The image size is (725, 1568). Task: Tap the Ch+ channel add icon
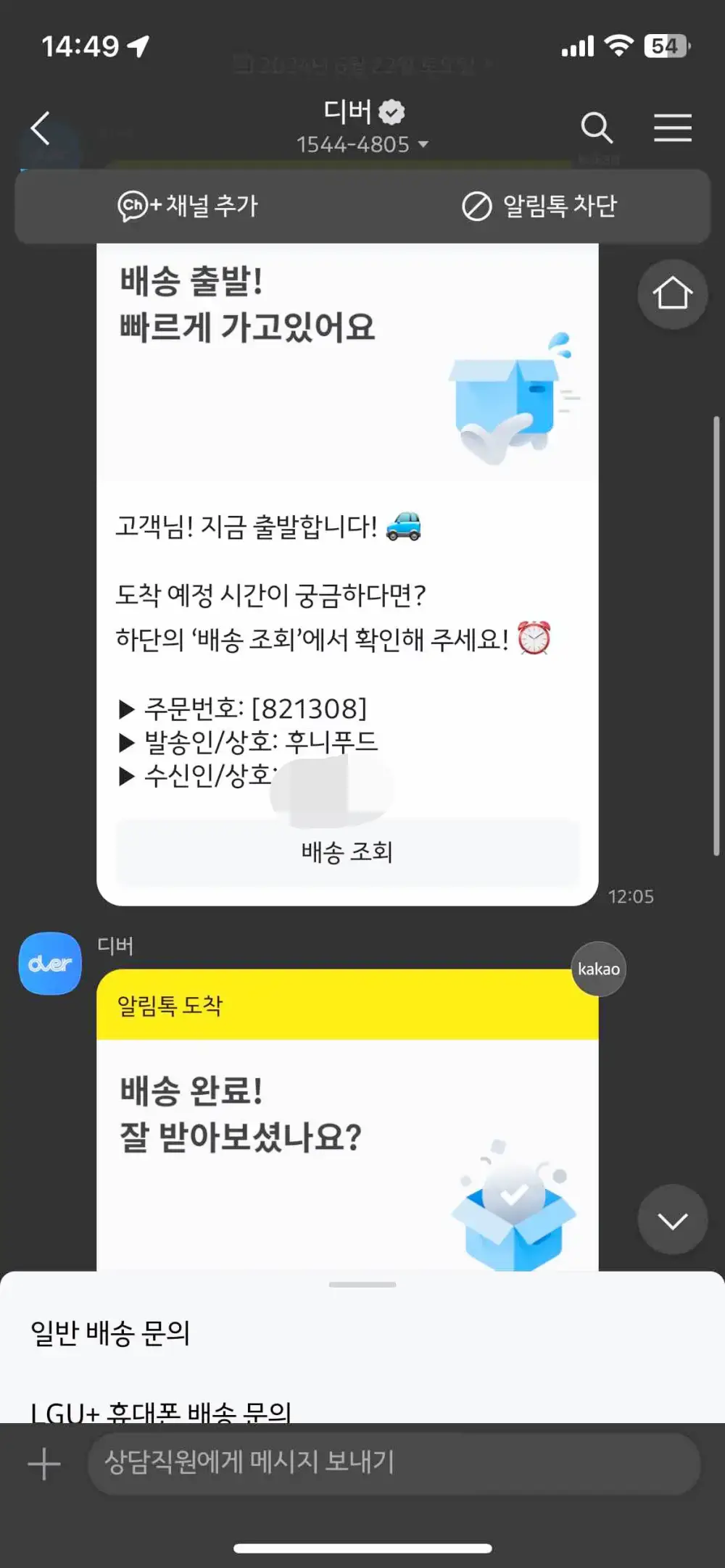132,206
